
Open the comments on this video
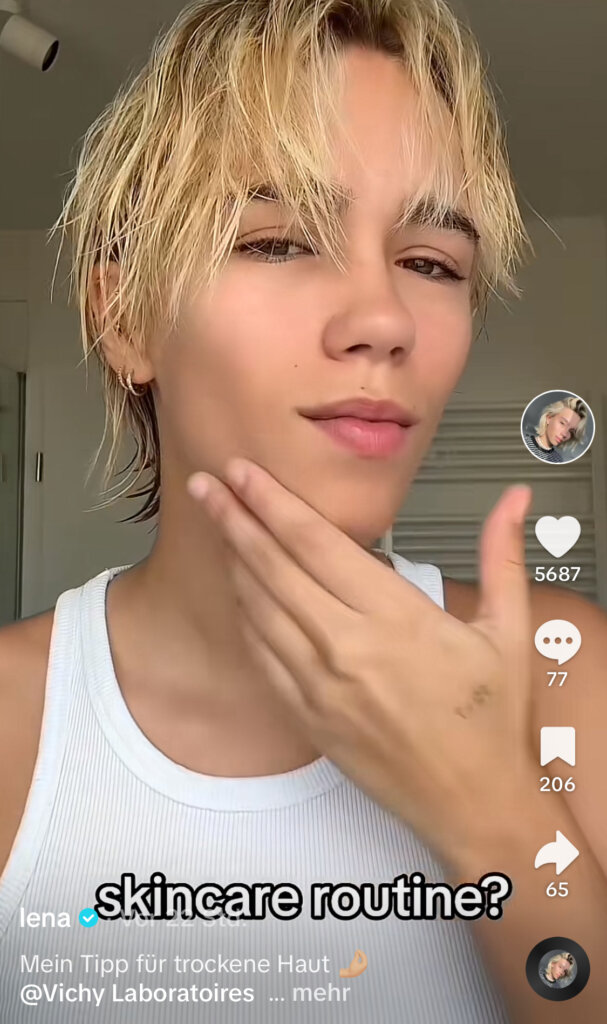point(557,642)
